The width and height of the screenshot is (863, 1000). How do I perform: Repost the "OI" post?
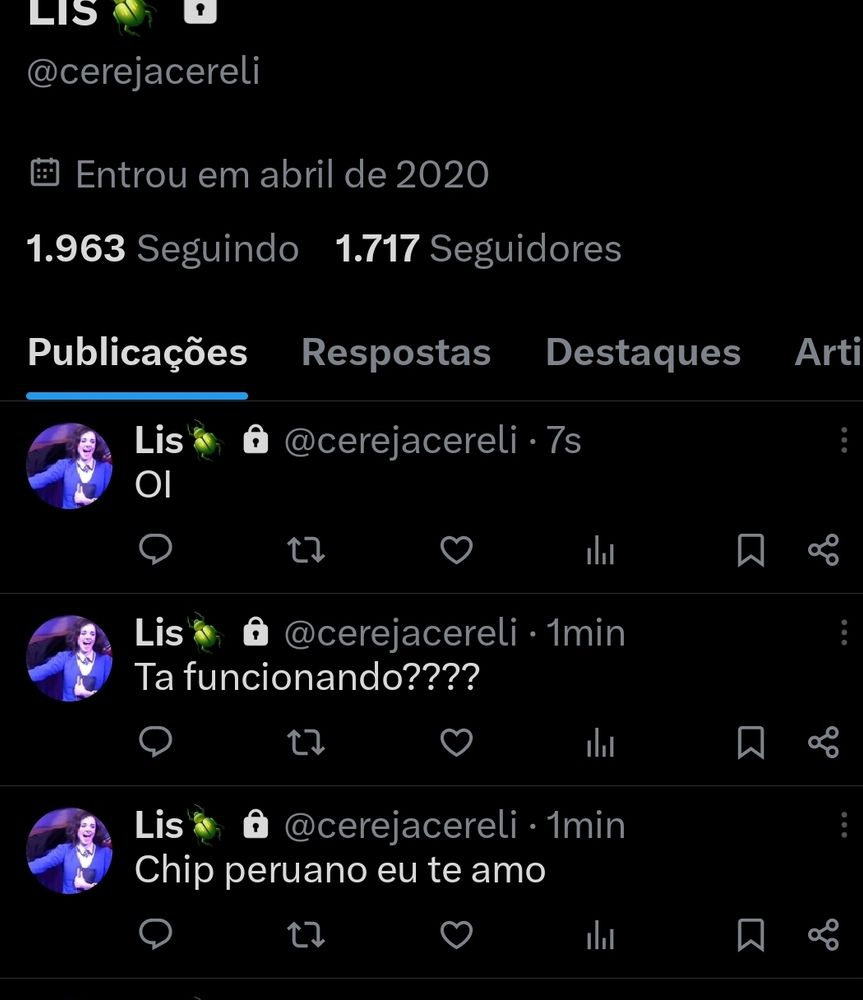click(x=306, y=550)
